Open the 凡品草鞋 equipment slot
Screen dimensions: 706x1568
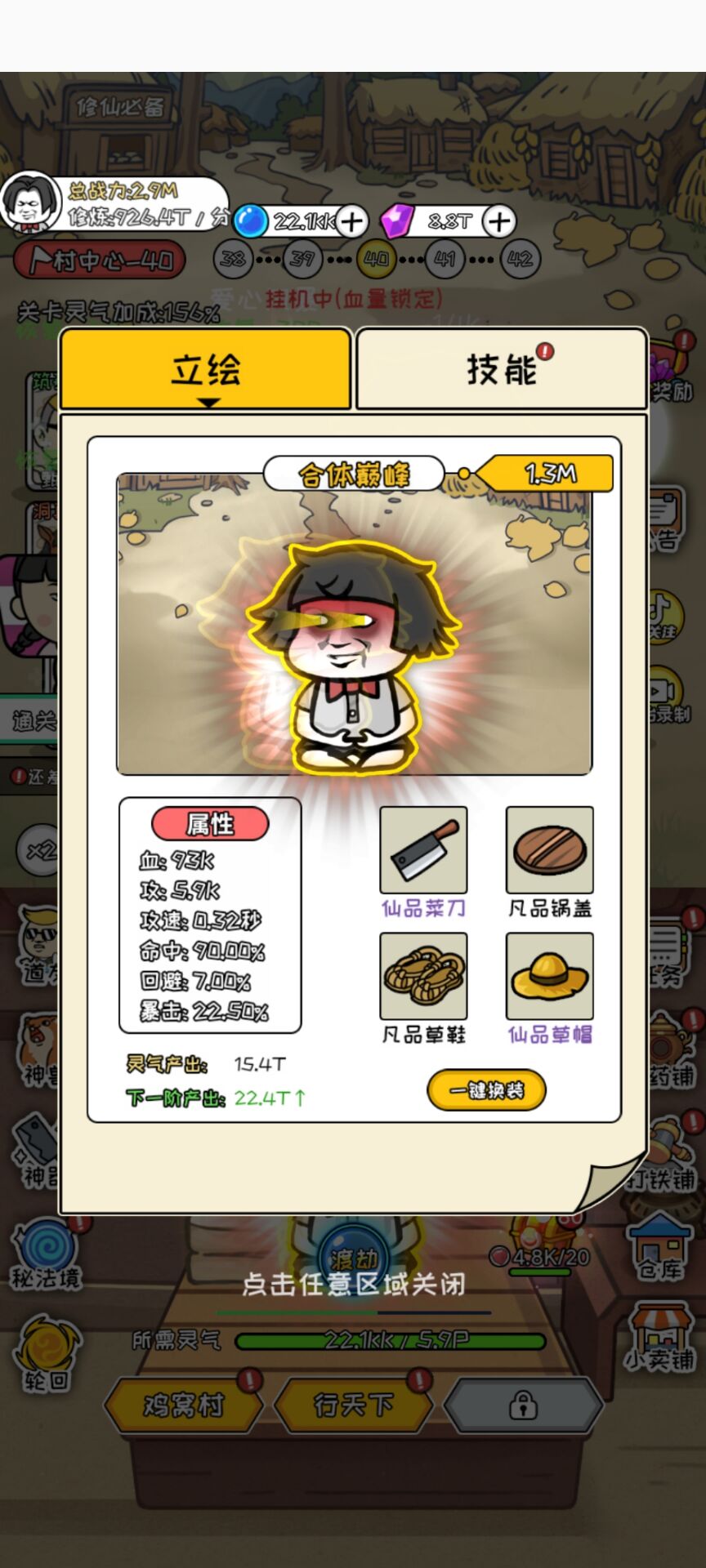pyautogui.click(x=423, y=976)
